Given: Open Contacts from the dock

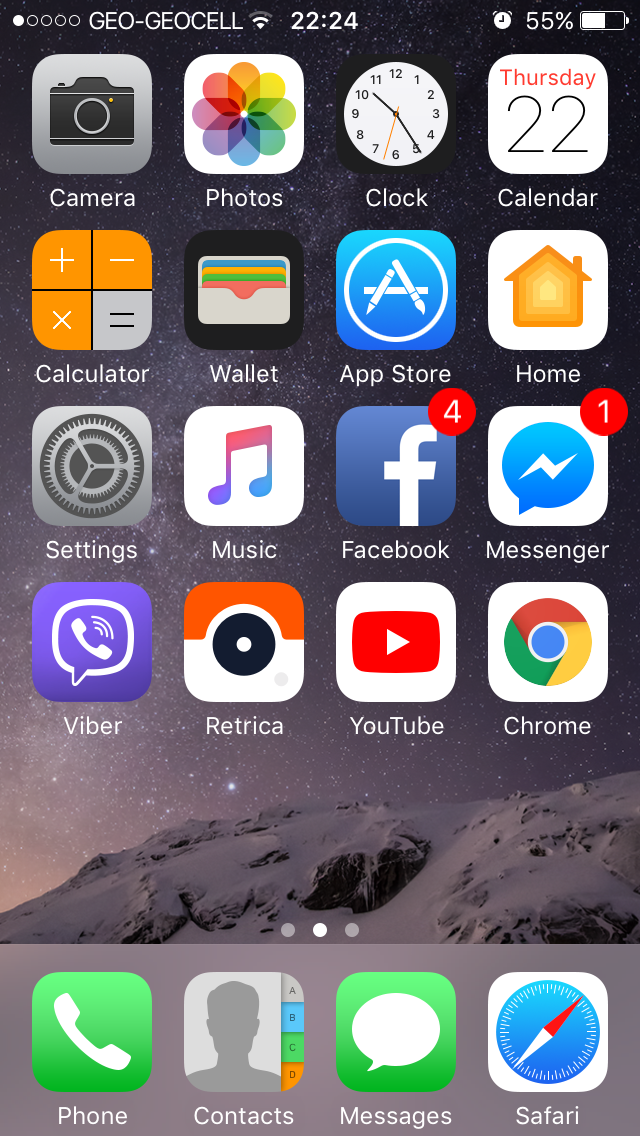Looking at the screenshot, I should point(244,1032).
